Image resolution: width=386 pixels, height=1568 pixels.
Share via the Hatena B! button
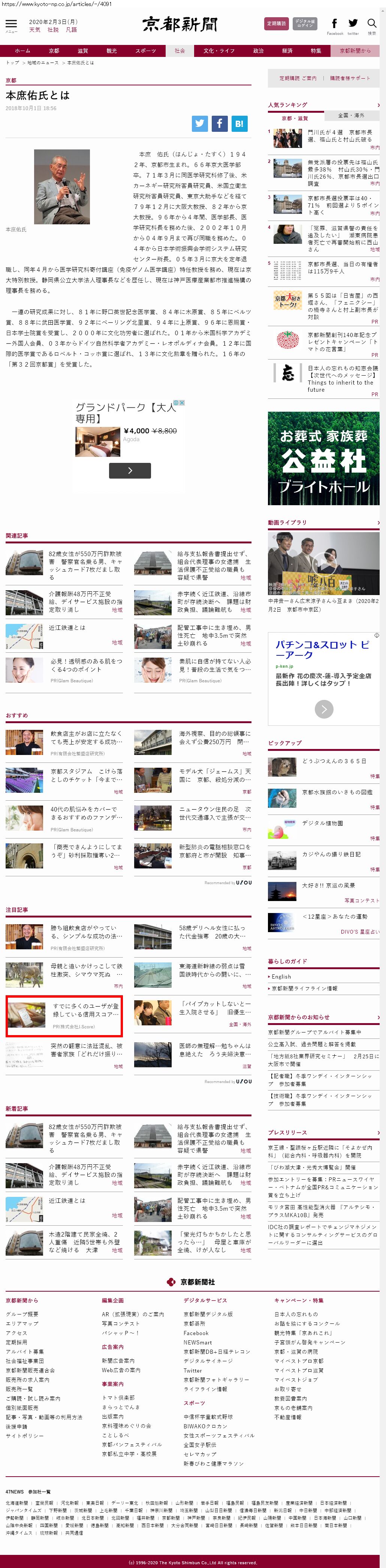239,124
